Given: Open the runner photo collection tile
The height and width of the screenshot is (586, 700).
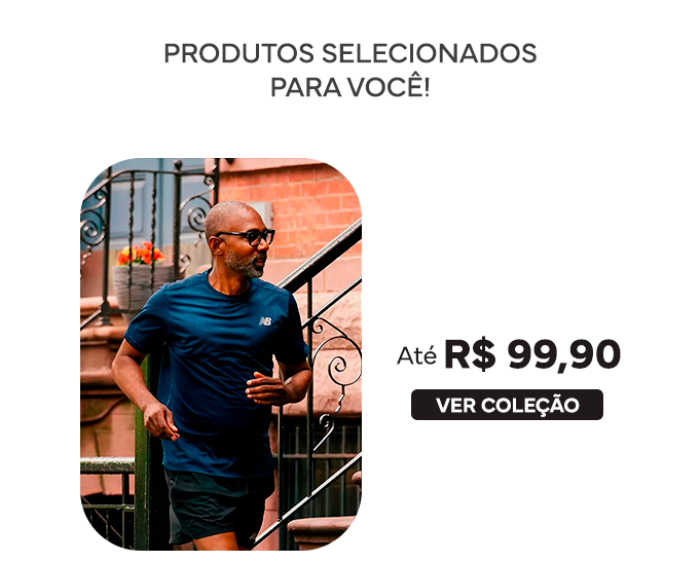Looking at the screenshot, I should tap(221, 354).
